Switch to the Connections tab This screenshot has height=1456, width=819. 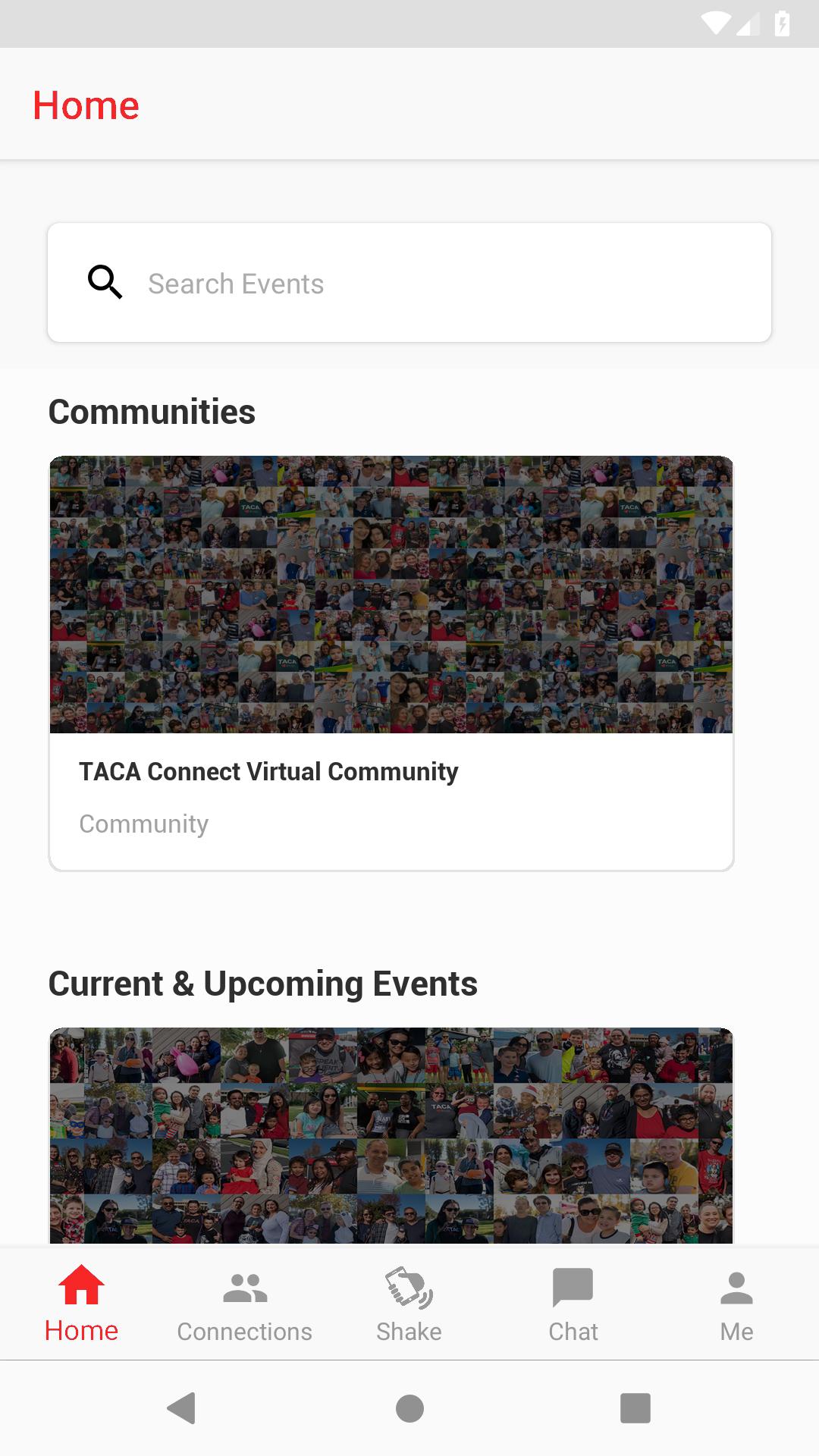pyautogui.click(x=244, y=1304)
